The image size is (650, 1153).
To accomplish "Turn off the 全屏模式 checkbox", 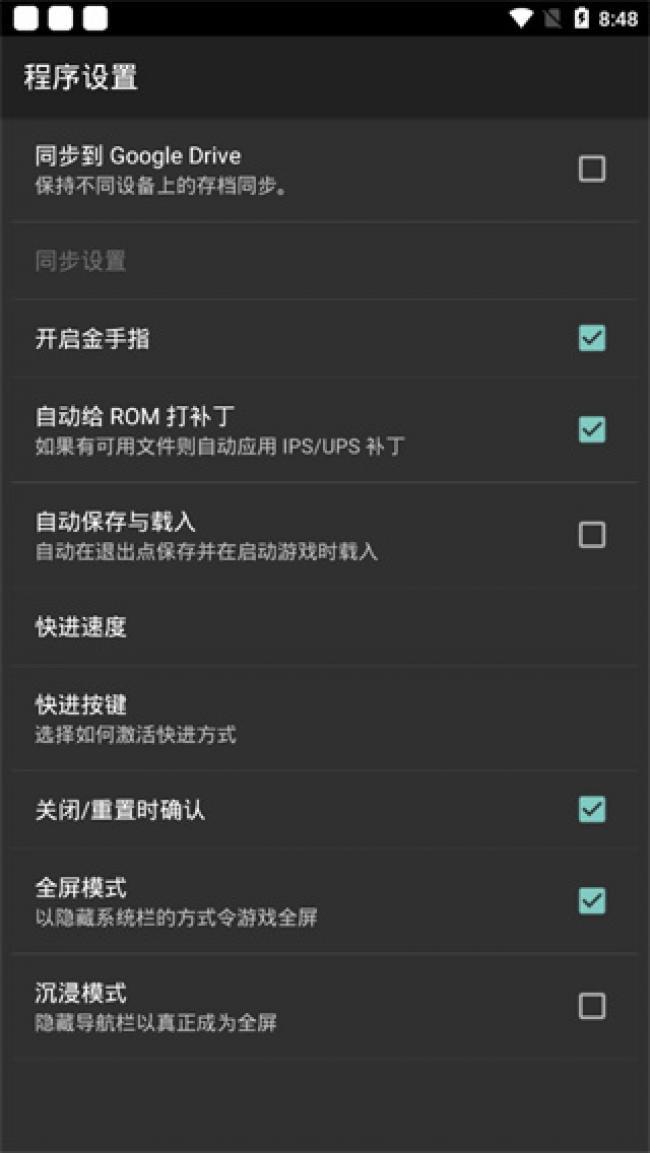I will (x=592, y=901).
